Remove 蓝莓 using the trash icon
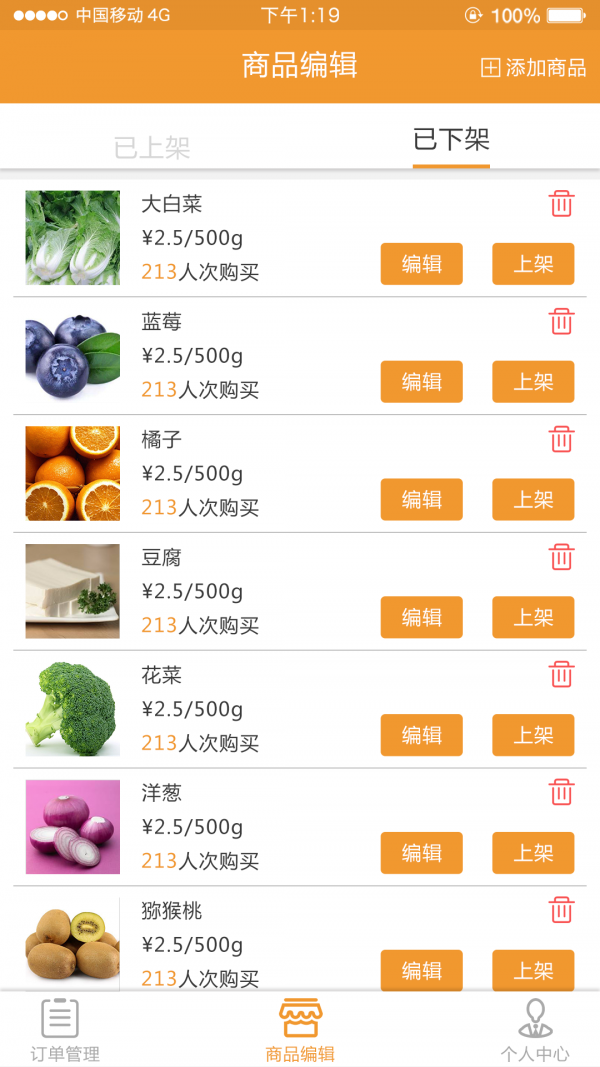 [562, 322]
